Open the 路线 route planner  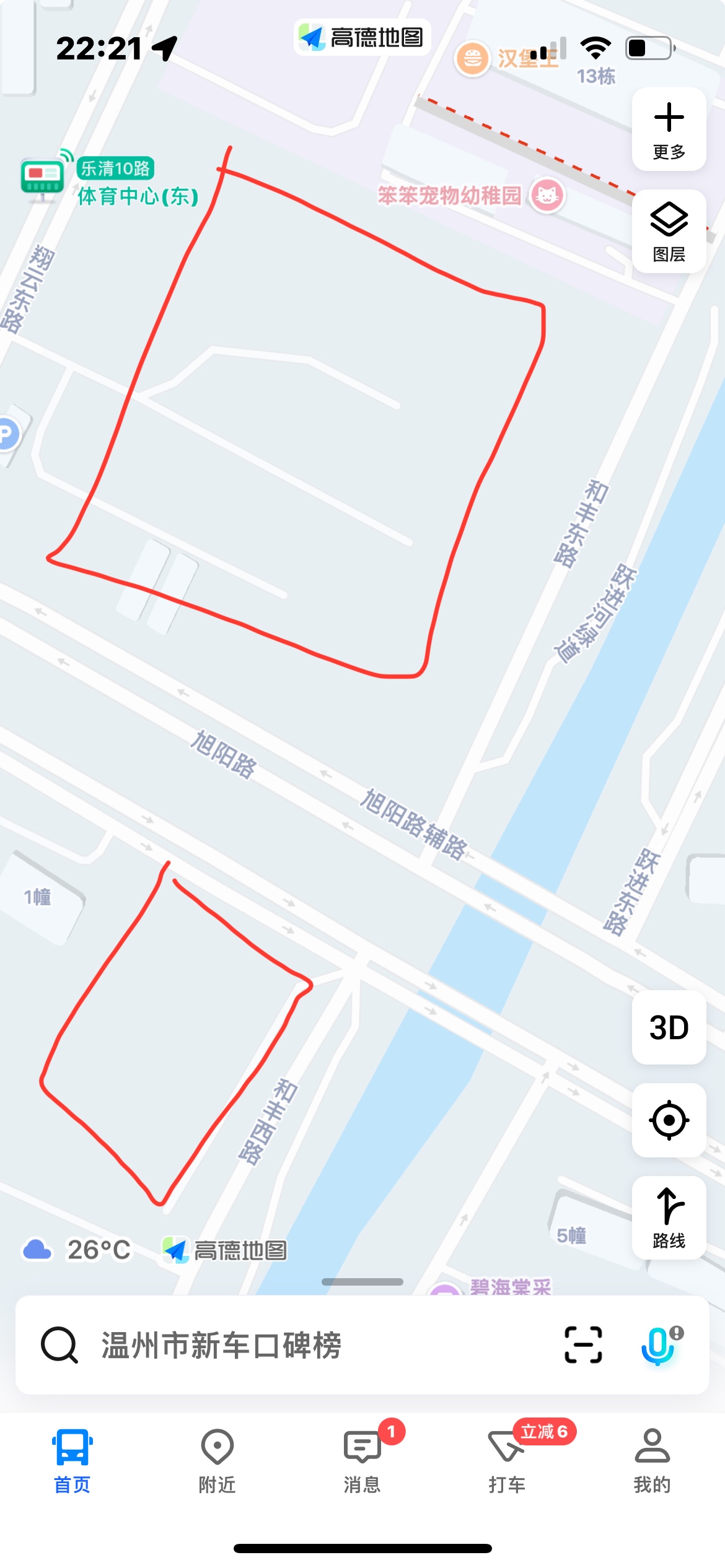pyautogui.click(x=669, y=1217)
